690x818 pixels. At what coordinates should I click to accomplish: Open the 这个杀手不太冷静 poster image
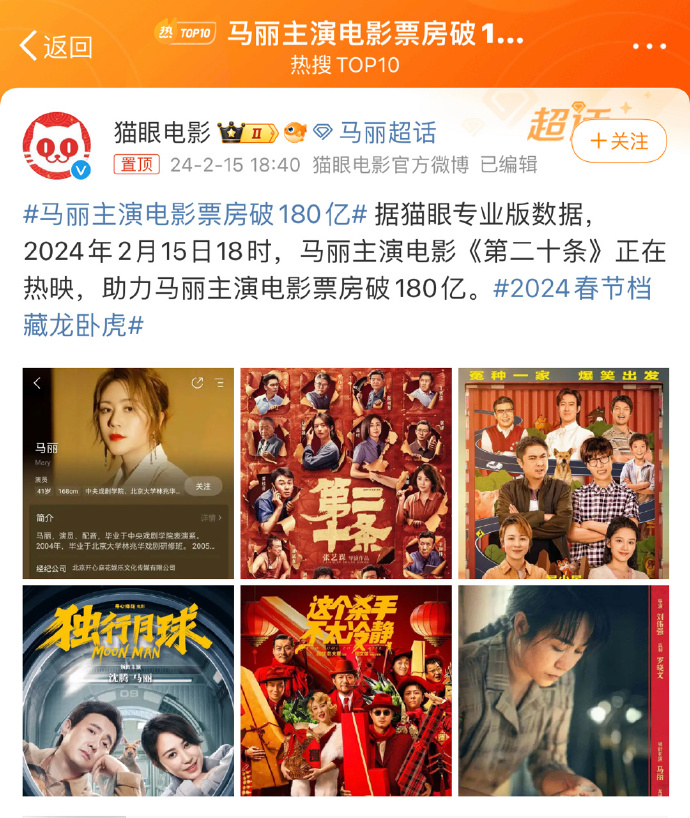tap(346, 690)
